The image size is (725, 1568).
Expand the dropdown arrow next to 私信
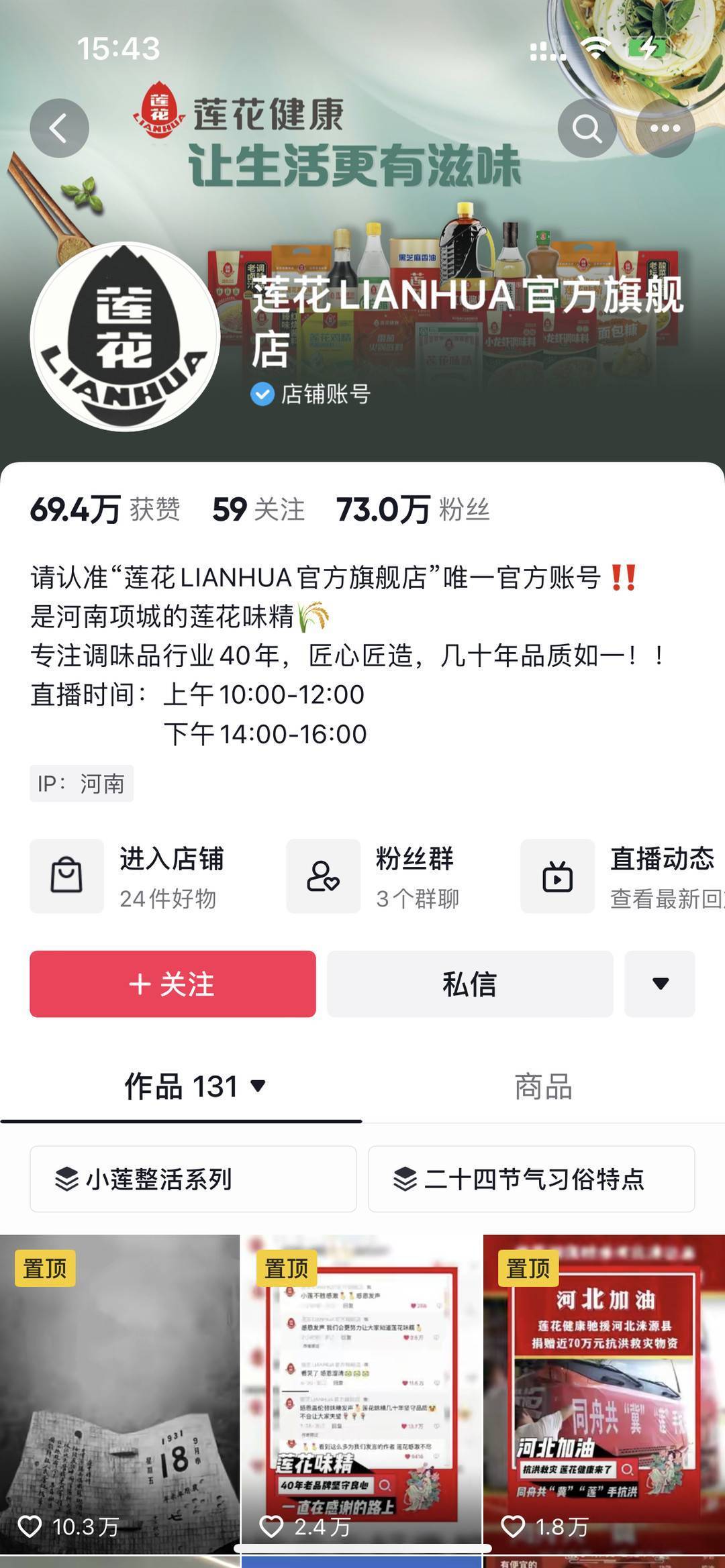(660, 984)
